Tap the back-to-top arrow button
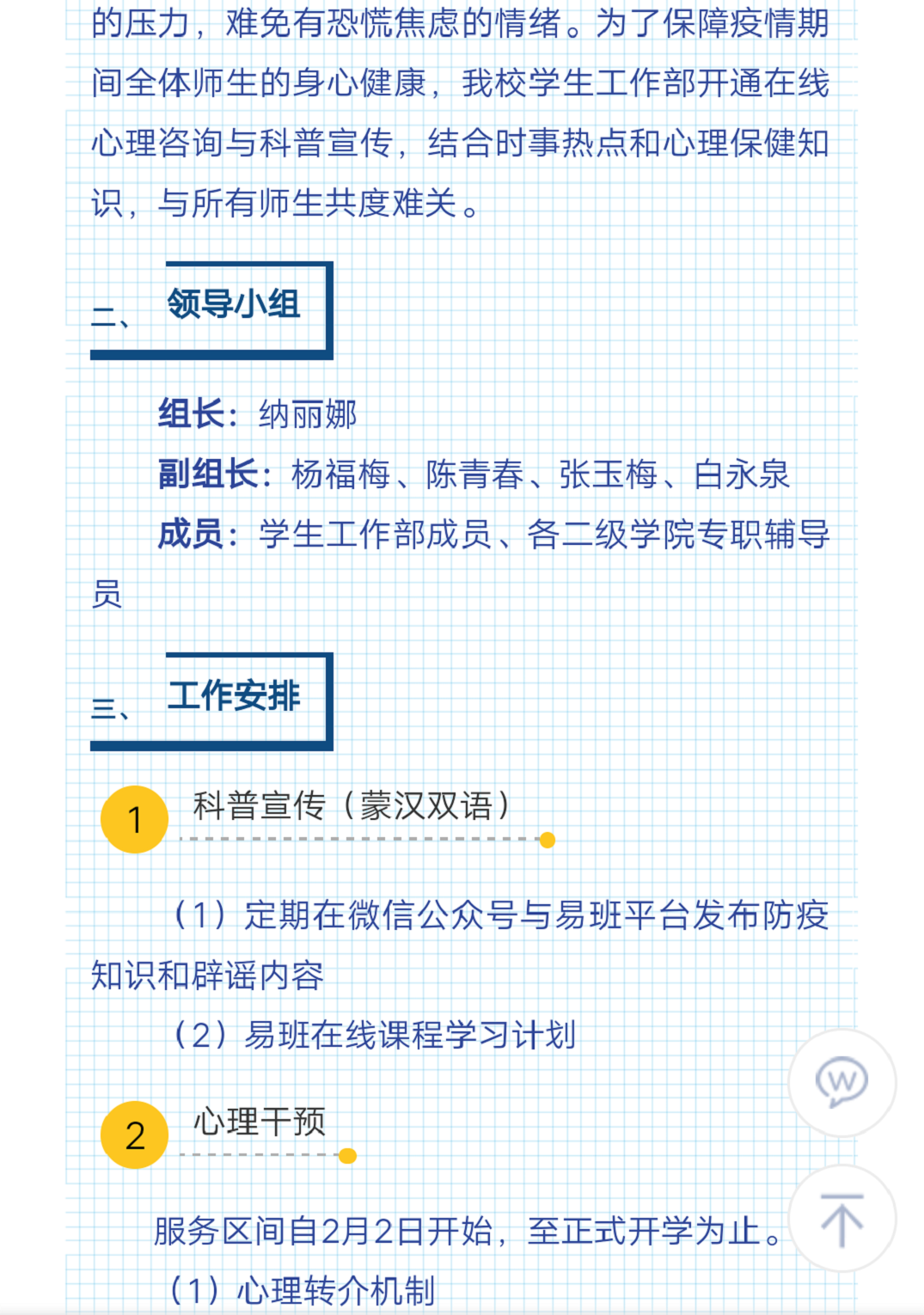This screenshot has width=924, height=1315. (x=841, y=1219)
